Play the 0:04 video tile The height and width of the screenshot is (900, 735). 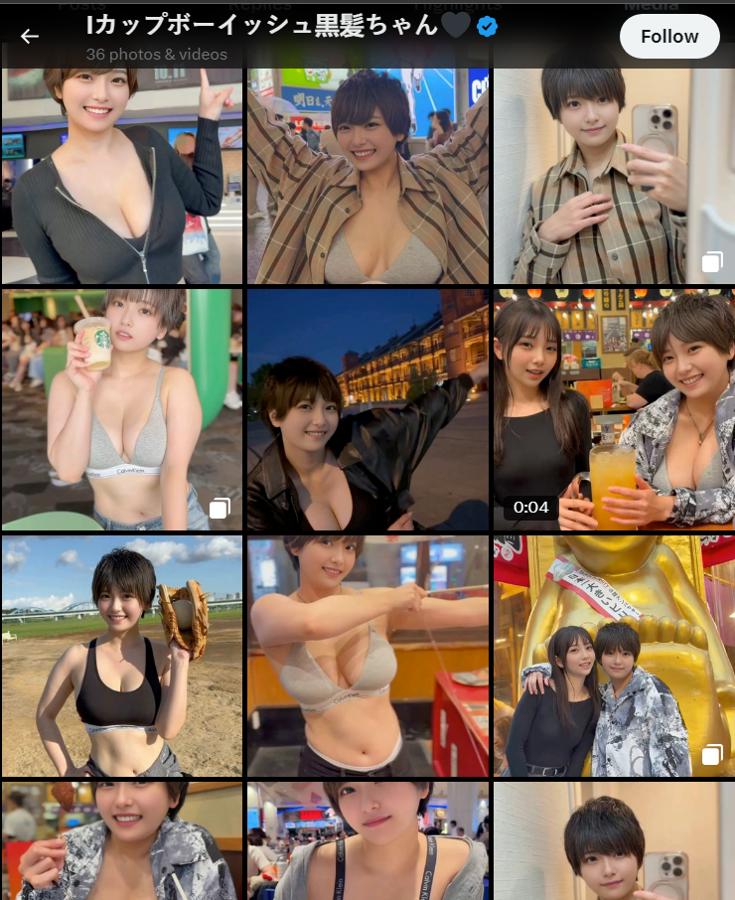pos(613,410)
